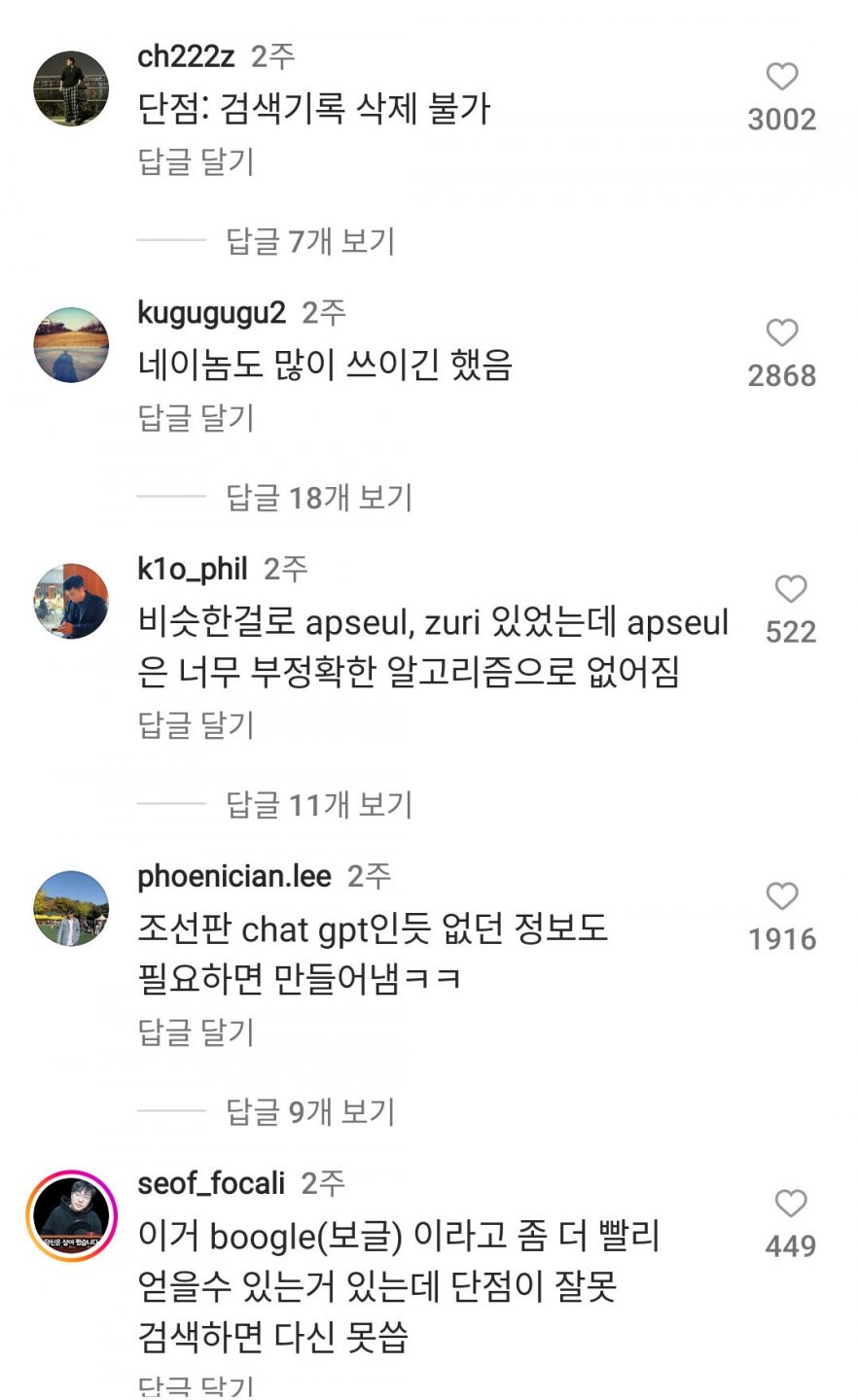This screenshot has height=1400, width=858.
Task: Like kugugugu2's comment
Action: 782,332
